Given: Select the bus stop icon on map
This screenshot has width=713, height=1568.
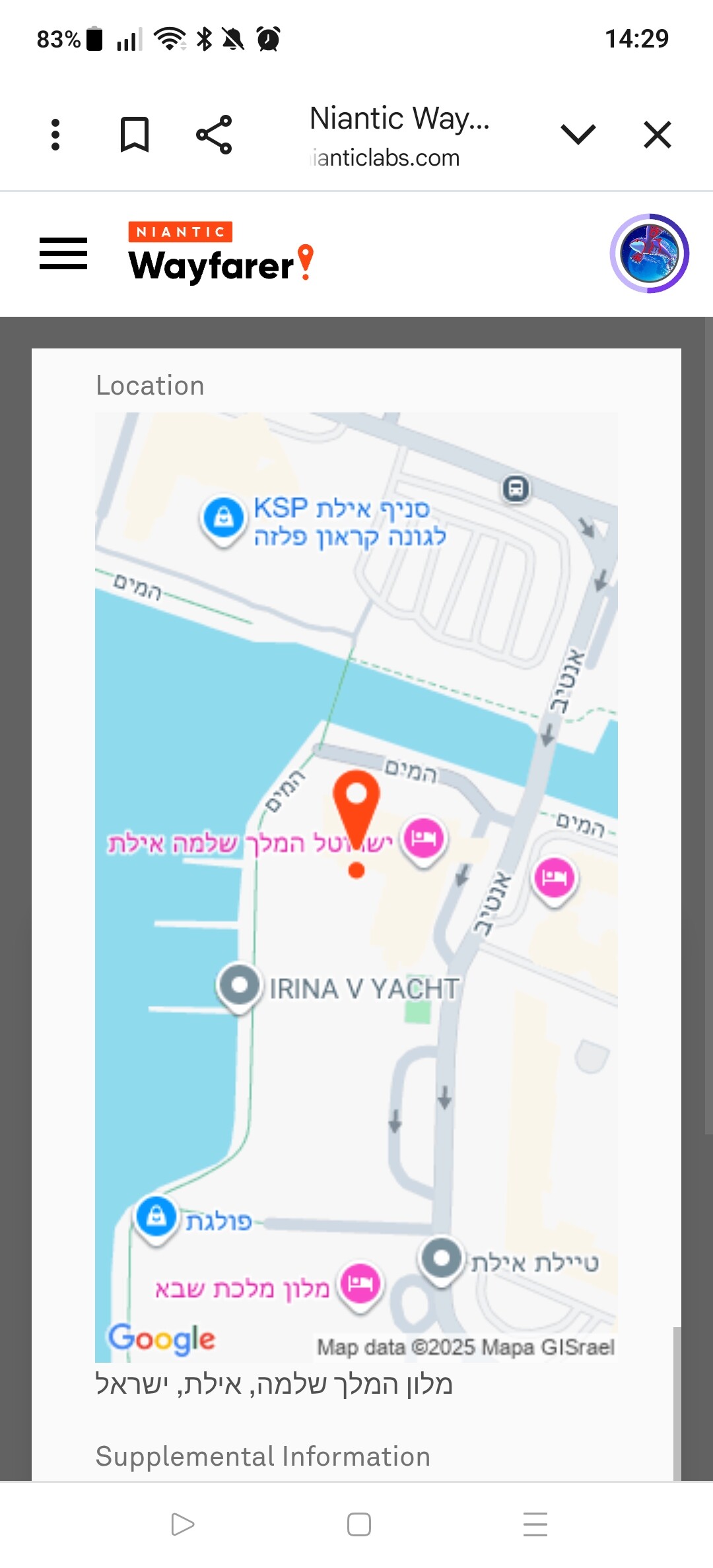Looking at the screenshot, I should pyautogui.click(x=516, y=489).
